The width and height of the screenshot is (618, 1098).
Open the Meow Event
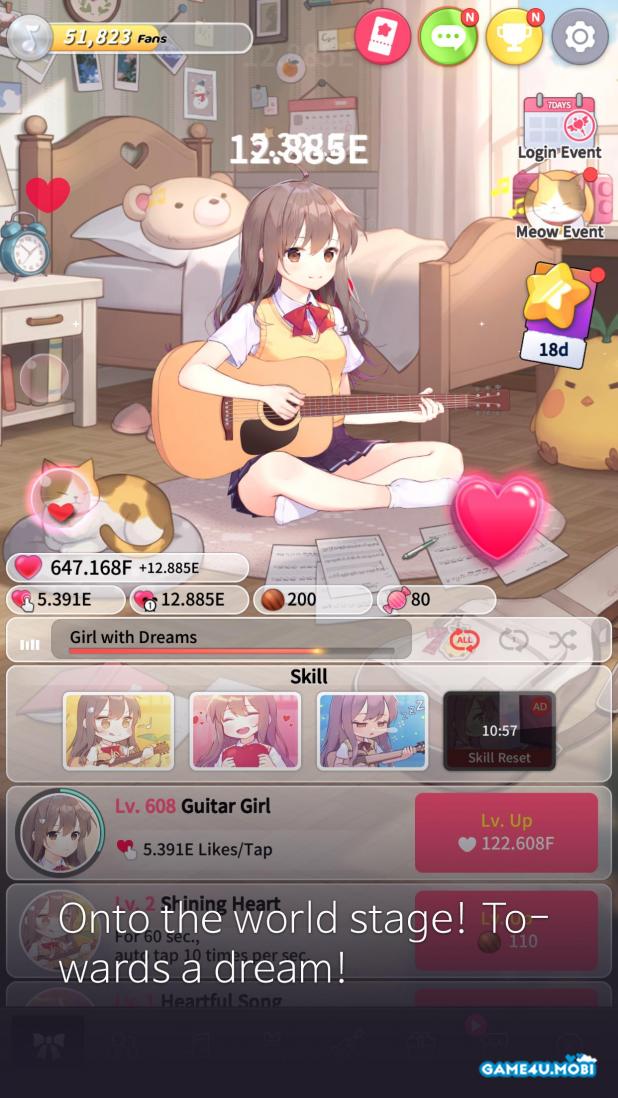click(559, 203)
